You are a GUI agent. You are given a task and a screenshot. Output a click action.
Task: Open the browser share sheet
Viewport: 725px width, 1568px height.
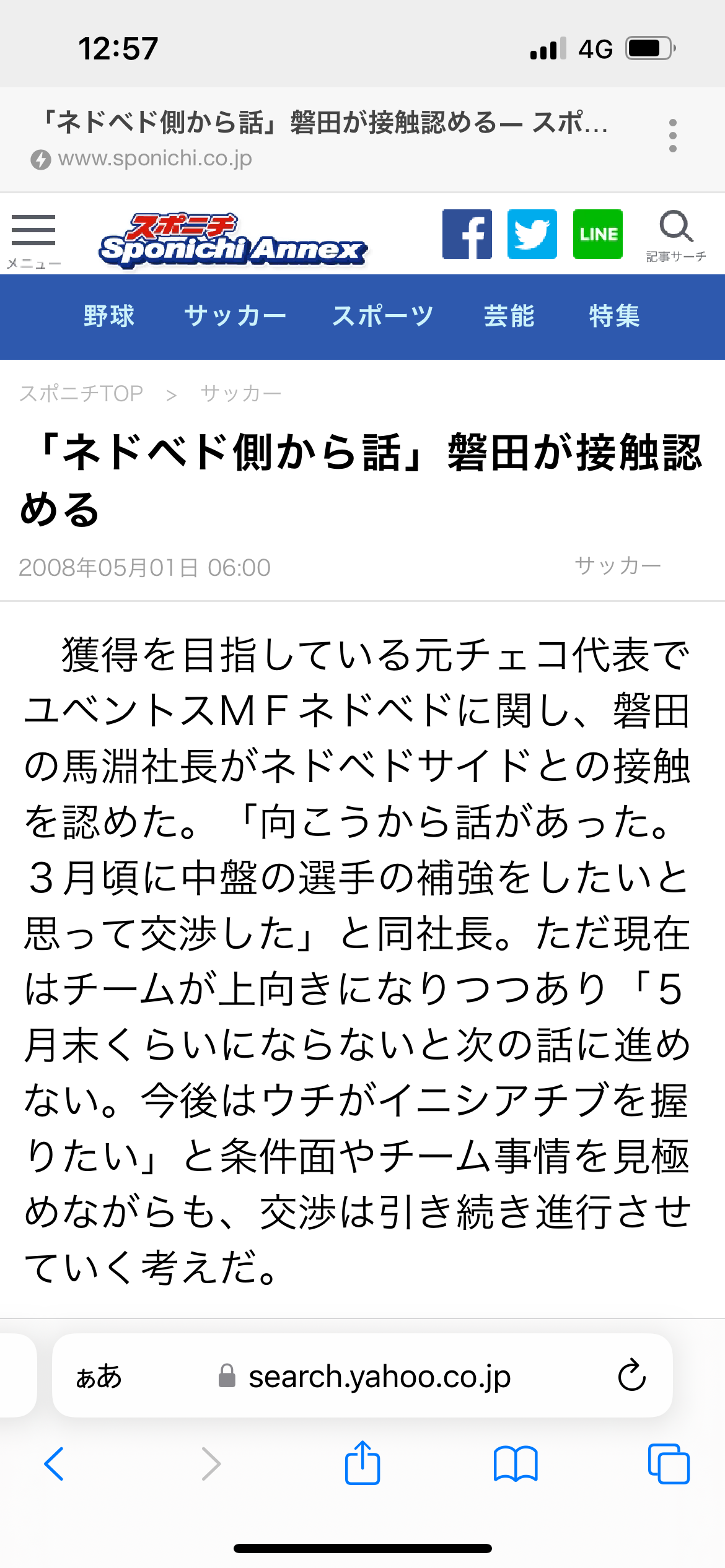(362, 1463)
